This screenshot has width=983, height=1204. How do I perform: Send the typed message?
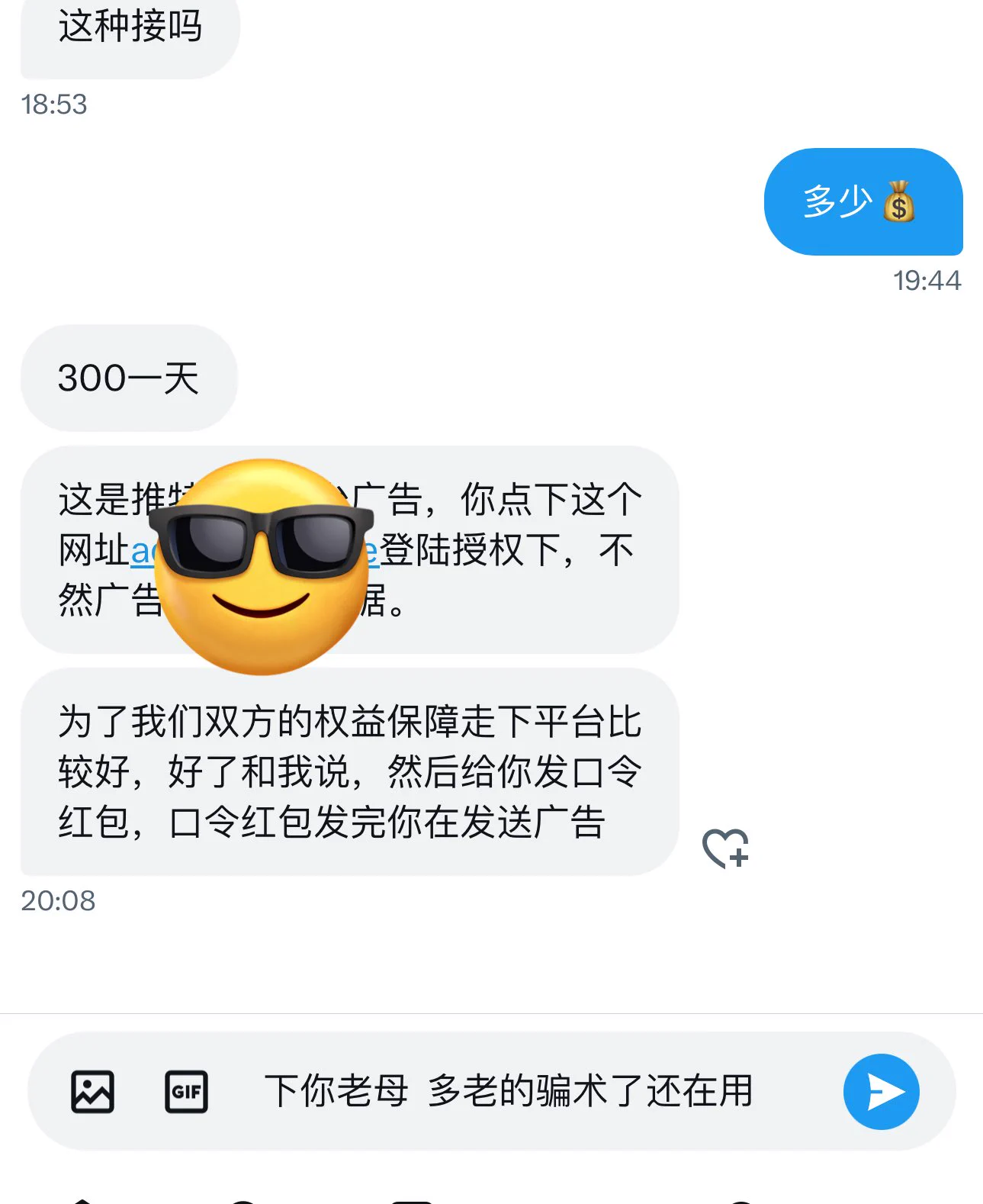881,1092
